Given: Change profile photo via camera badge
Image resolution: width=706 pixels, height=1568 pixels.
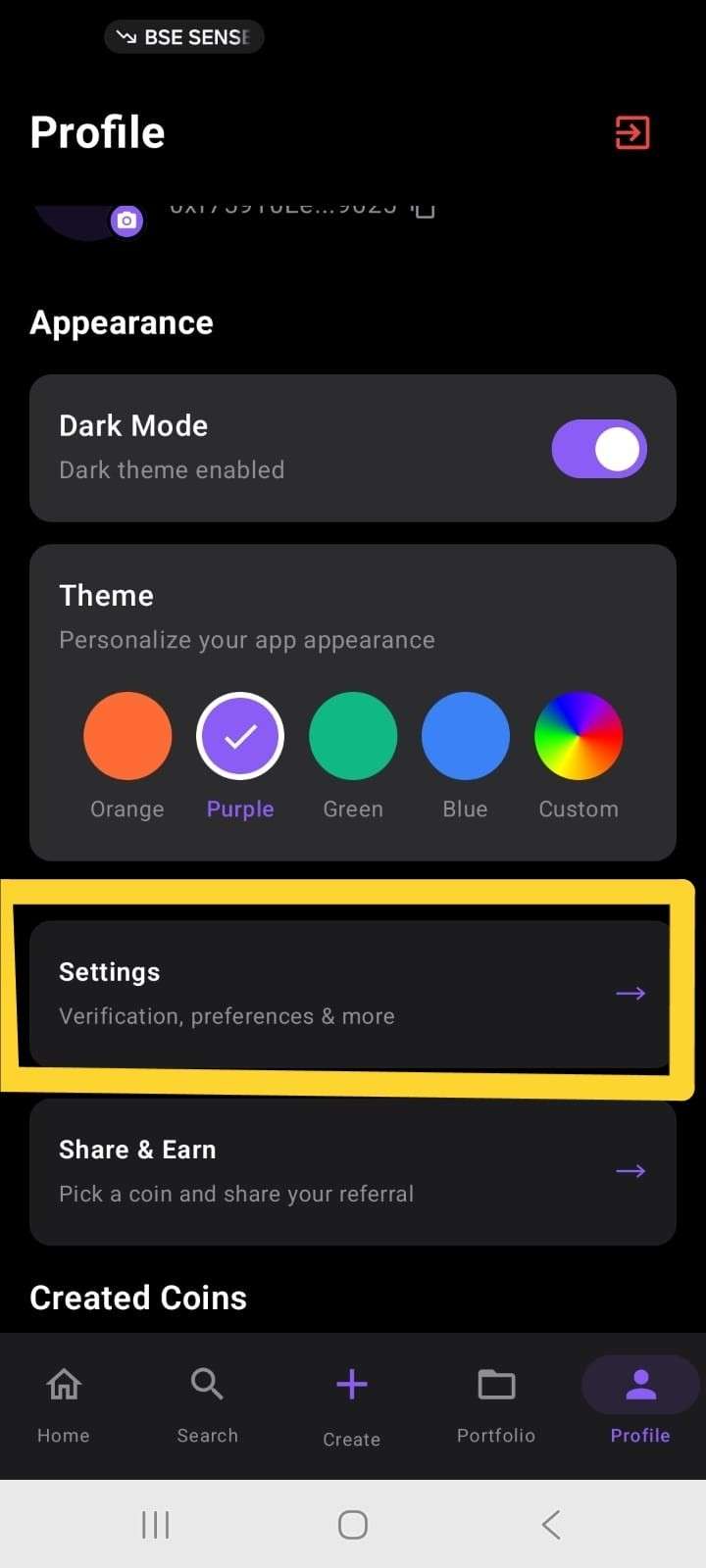Looking at the screenshot, I should click(126, 220).
